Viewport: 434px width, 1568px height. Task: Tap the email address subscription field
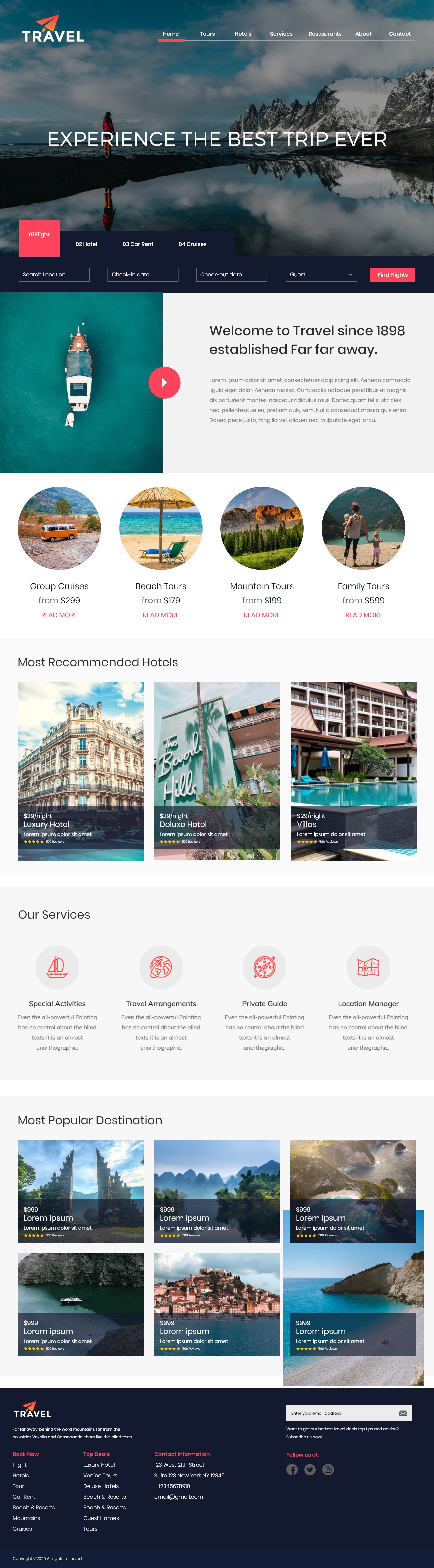coord(341,1413)
